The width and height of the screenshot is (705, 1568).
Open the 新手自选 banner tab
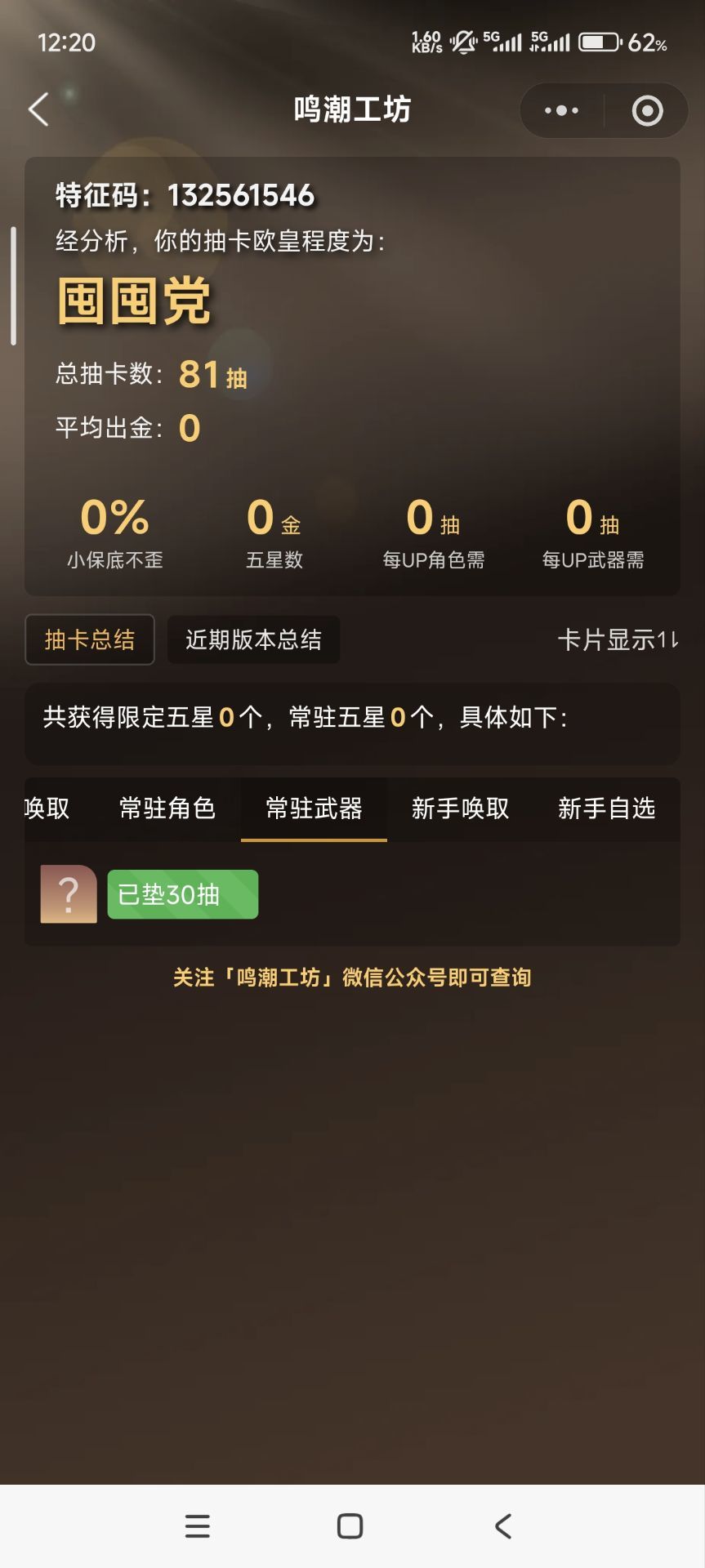(606, 808)
